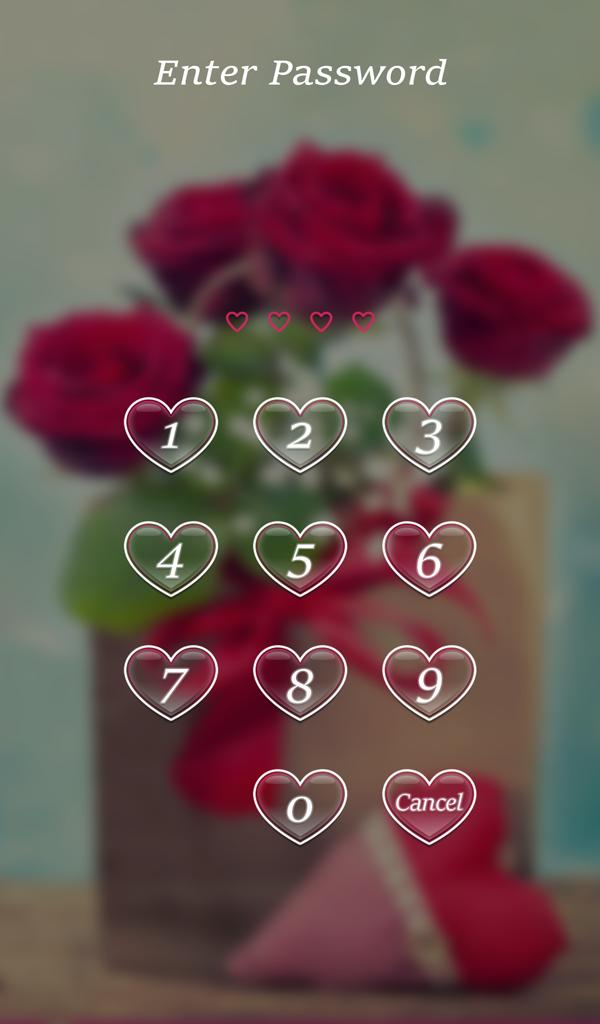Tap digit 4 heart button
This screenshot has height=1024, width=600.
coord(171,558)
